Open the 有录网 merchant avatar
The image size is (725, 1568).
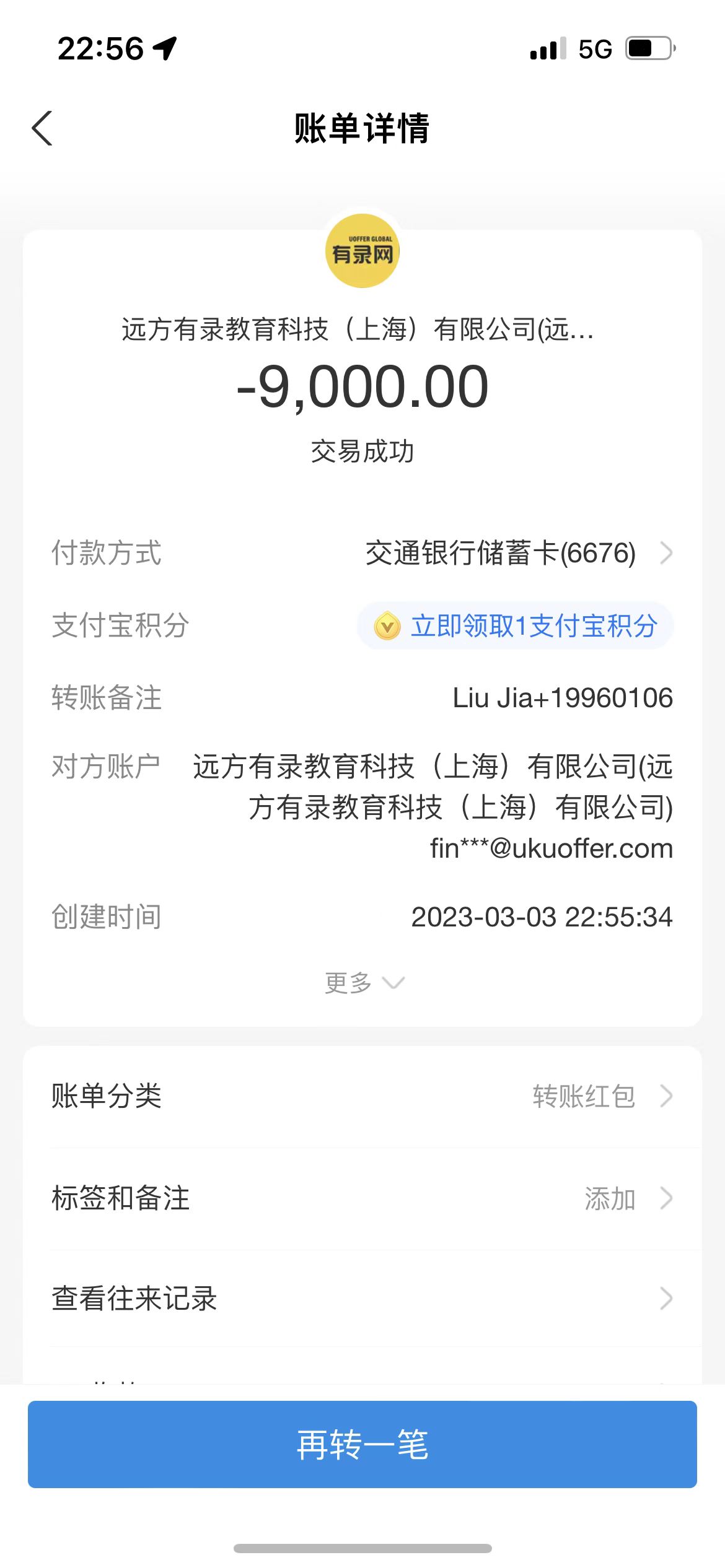(362, 251)
